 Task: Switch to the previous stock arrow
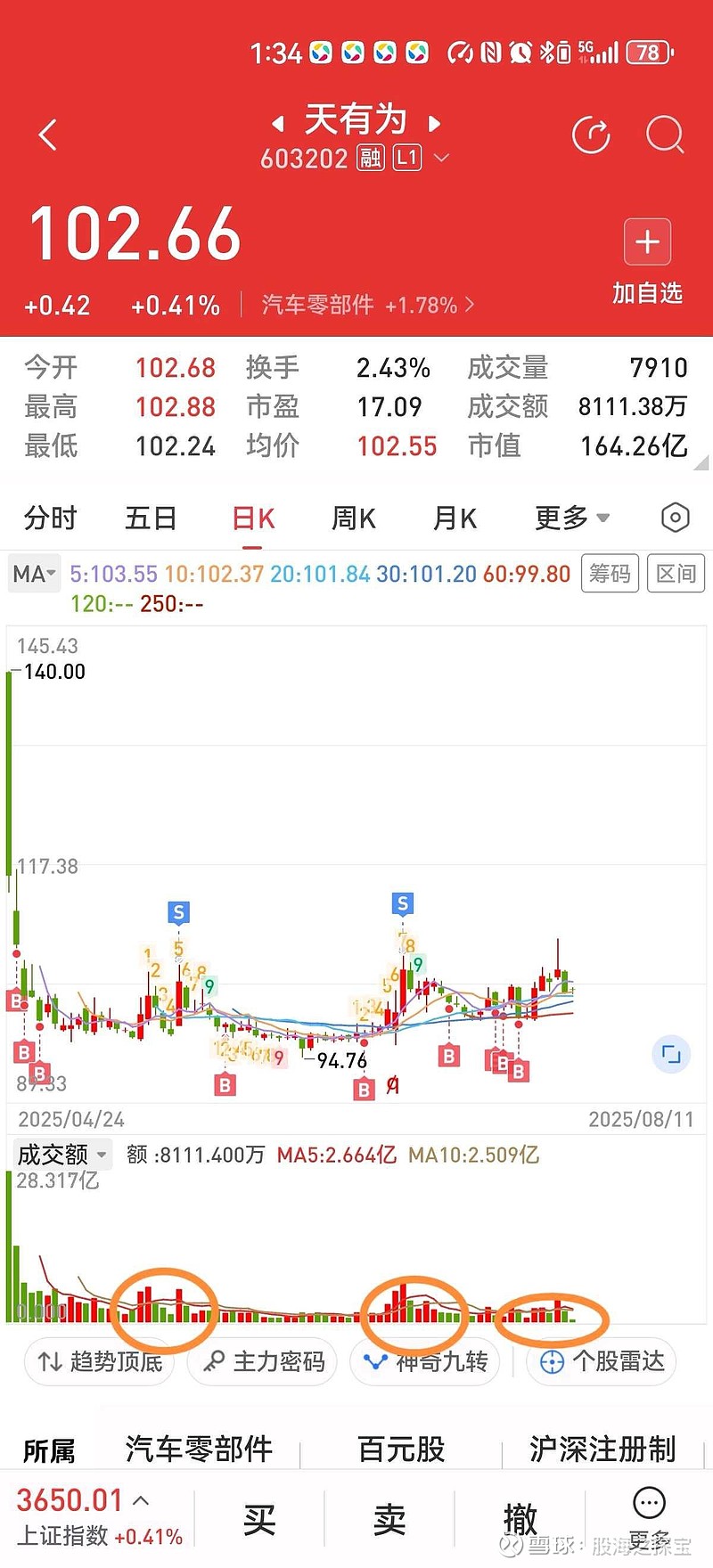tap(278, 123)
